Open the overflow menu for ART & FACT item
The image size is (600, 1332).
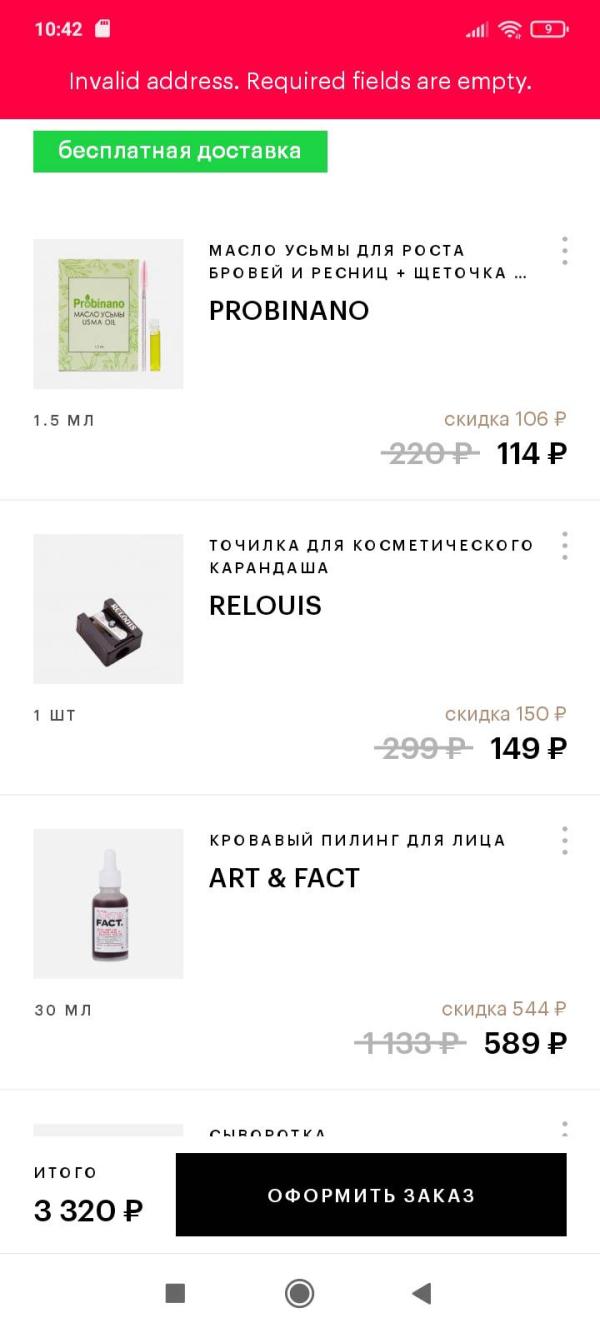point(565,841)
